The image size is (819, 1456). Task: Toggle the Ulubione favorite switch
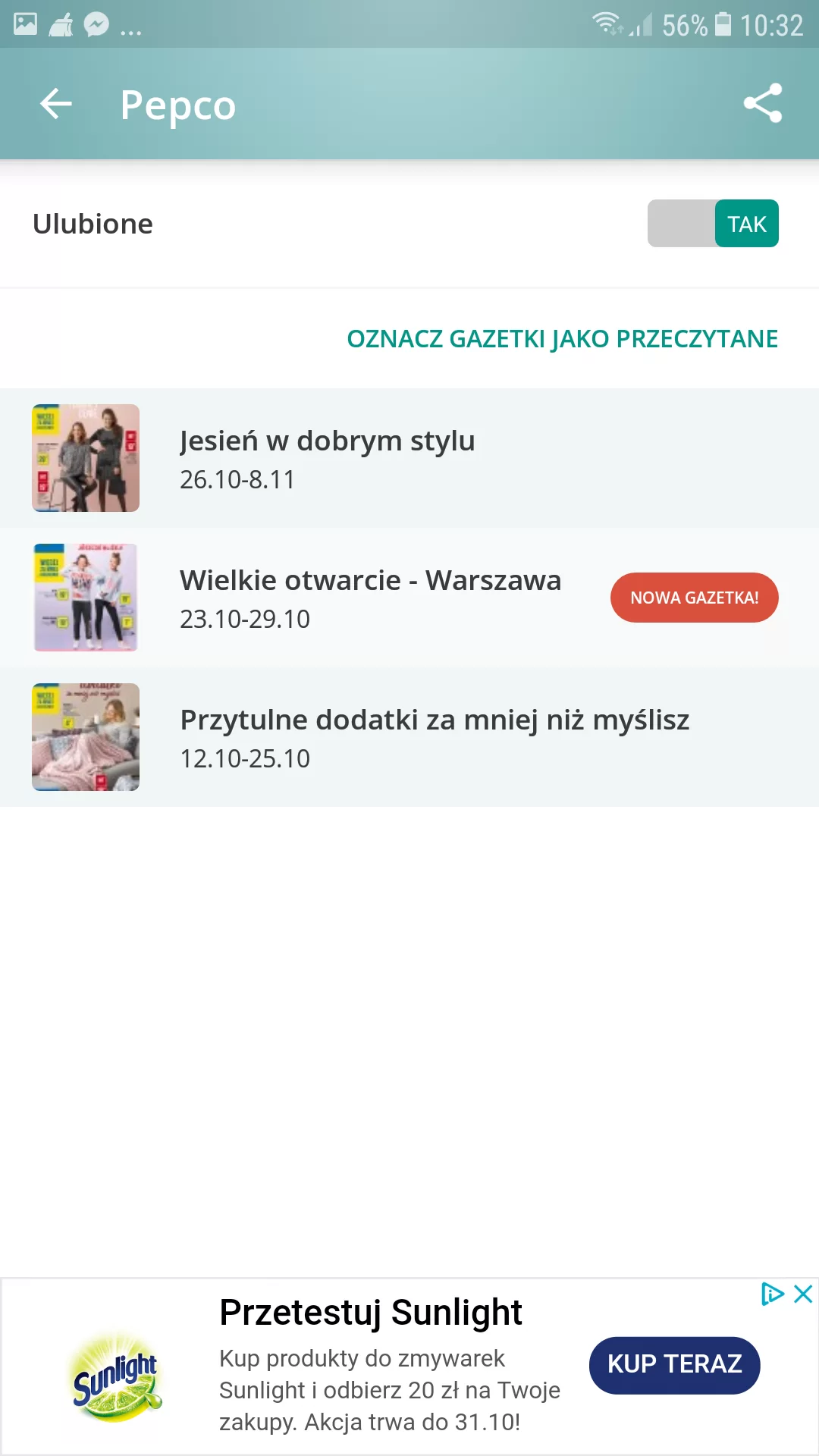[x=713, y=224]
